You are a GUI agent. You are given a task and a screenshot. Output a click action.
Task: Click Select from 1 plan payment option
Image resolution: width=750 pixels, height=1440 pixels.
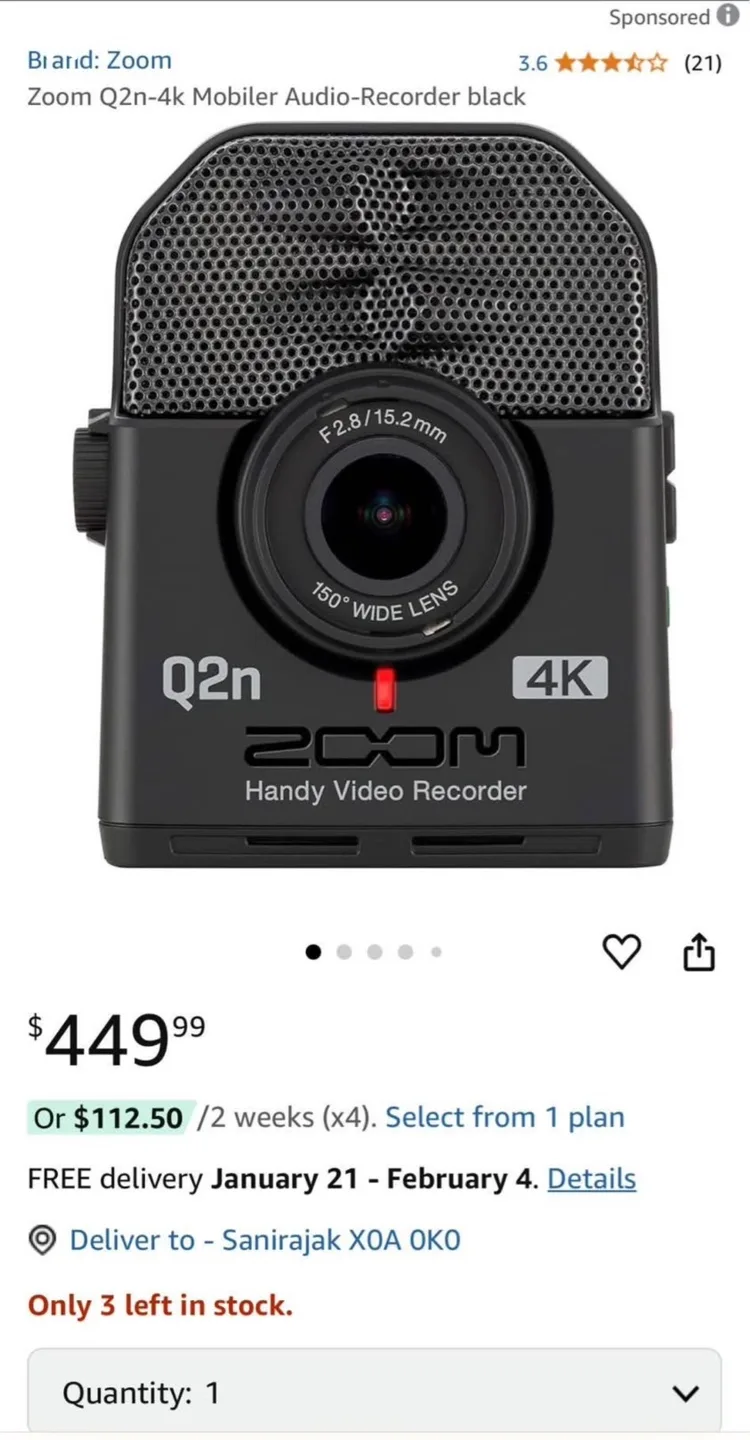click(504, 1117)
